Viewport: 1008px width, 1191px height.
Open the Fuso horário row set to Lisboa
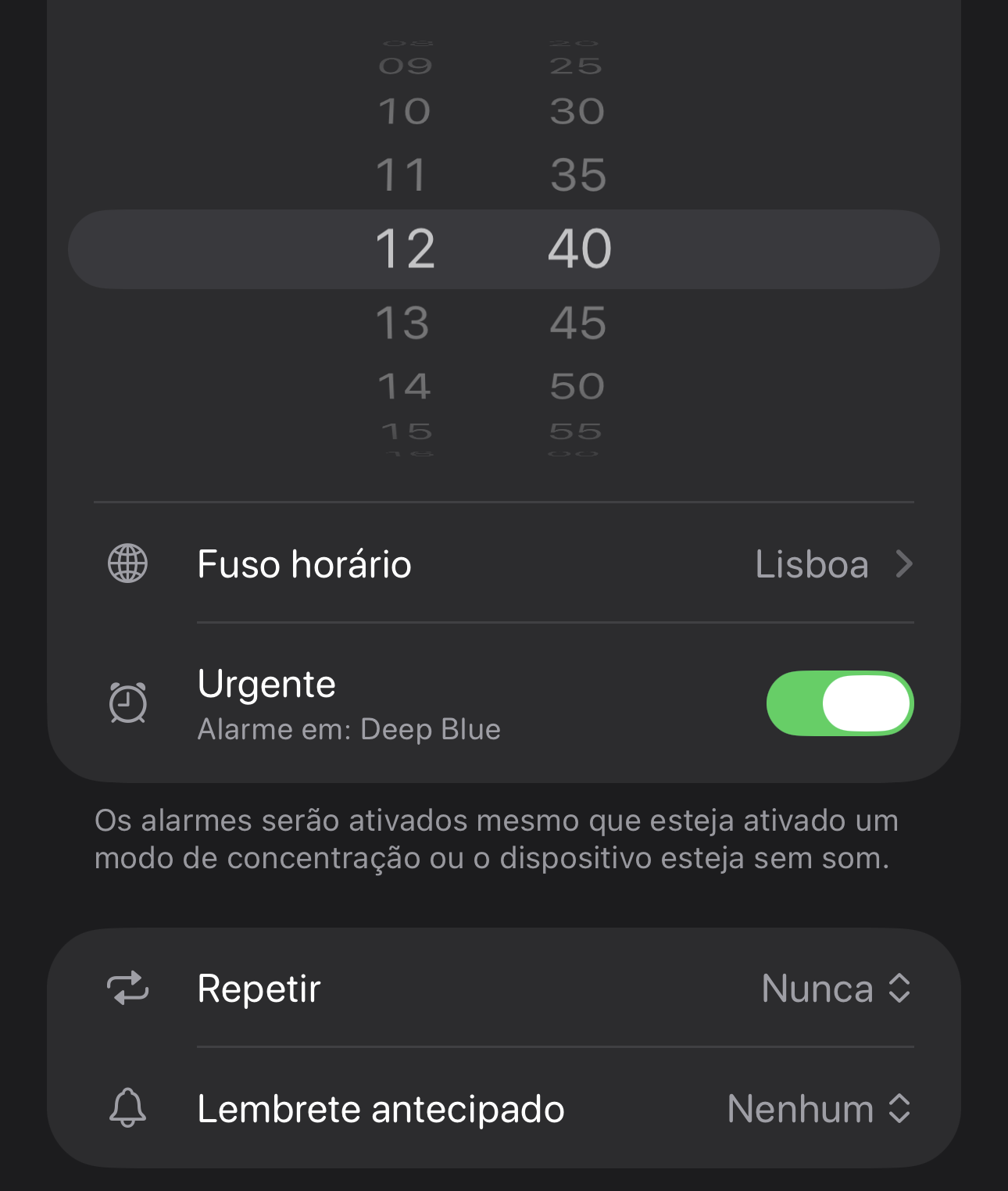point(503,563)
